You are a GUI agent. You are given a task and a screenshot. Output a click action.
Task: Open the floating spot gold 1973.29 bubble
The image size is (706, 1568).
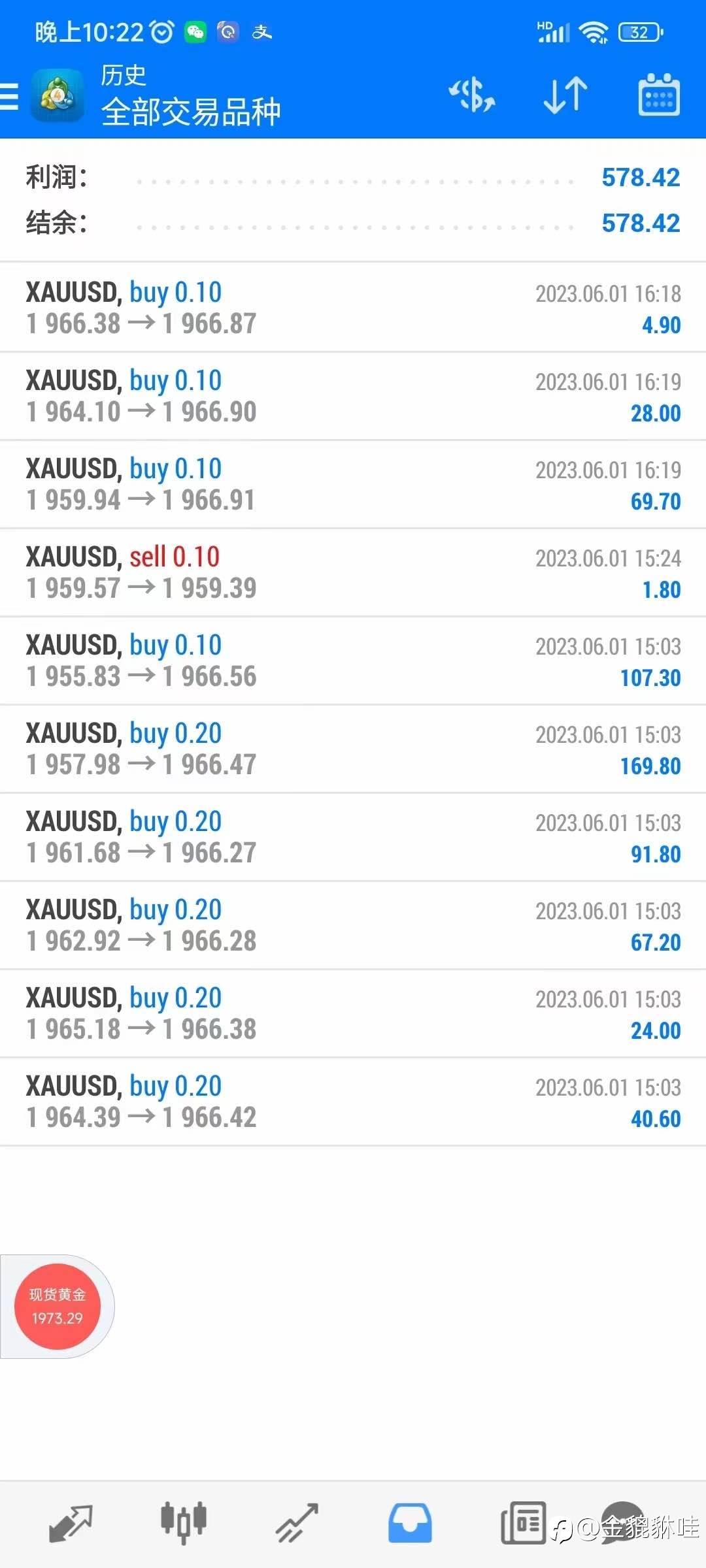pyautogui.click(x=58, y=1307)
